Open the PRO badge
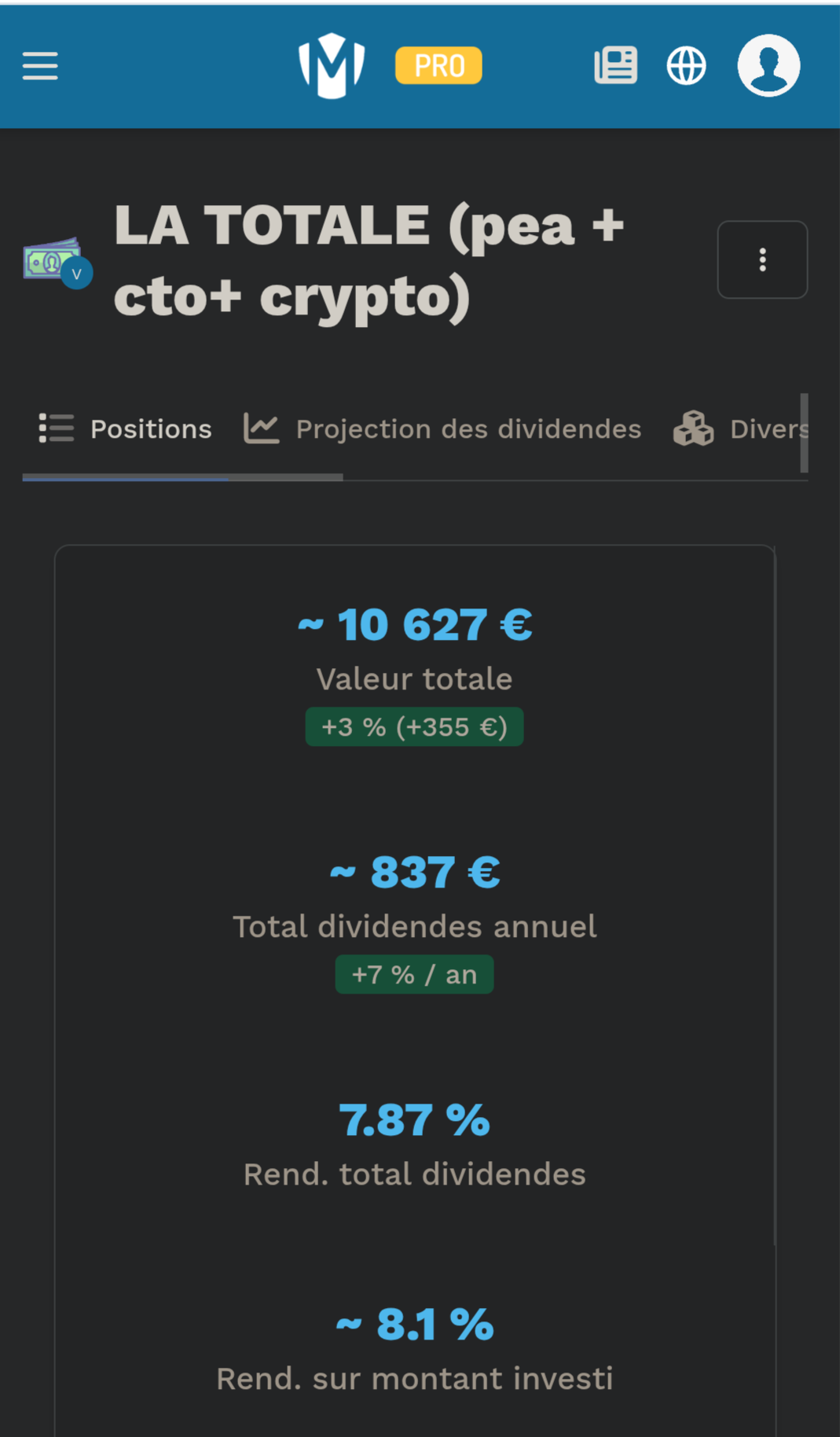This screenshot has width=840, height=1437. (x=438, y=65)
